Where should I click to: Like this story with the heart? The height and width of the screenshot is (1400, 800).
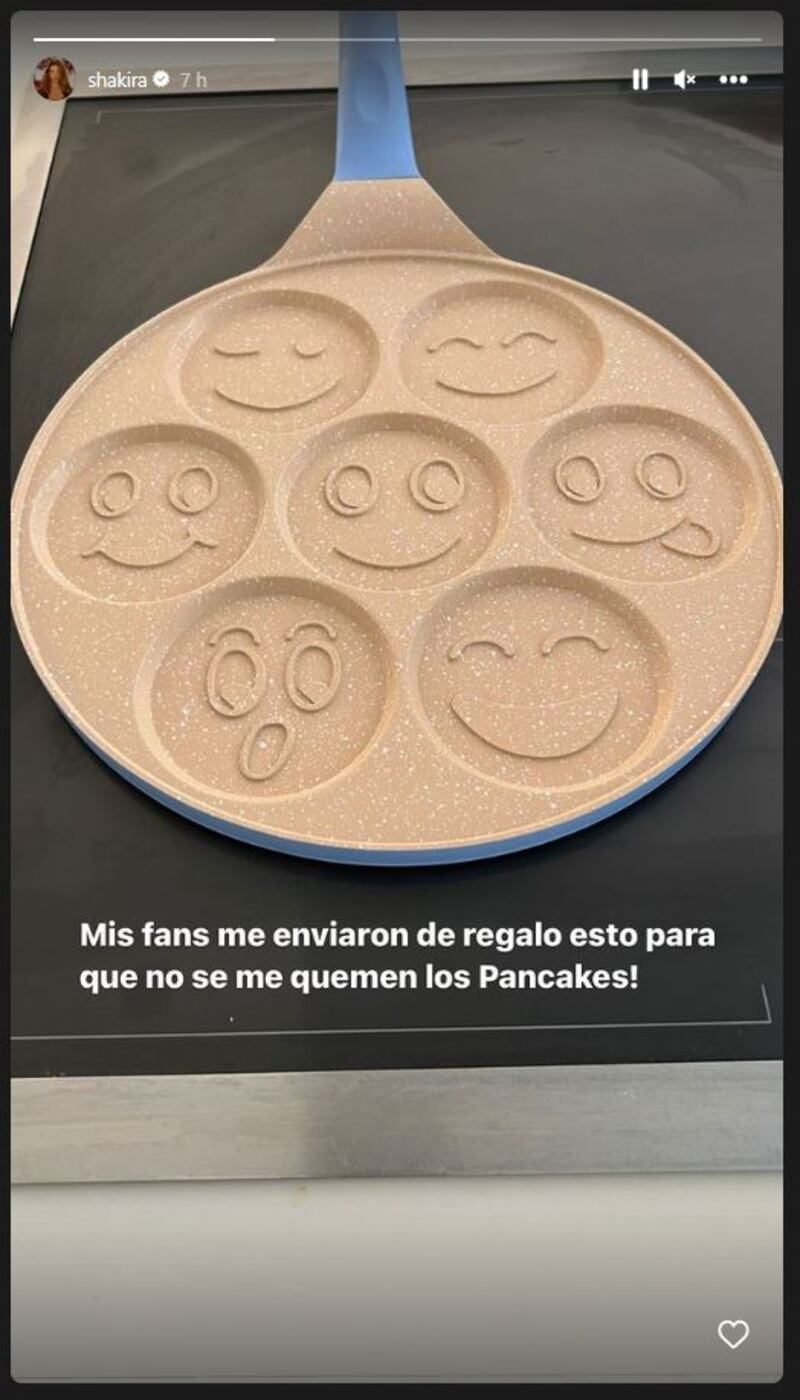733,1334
